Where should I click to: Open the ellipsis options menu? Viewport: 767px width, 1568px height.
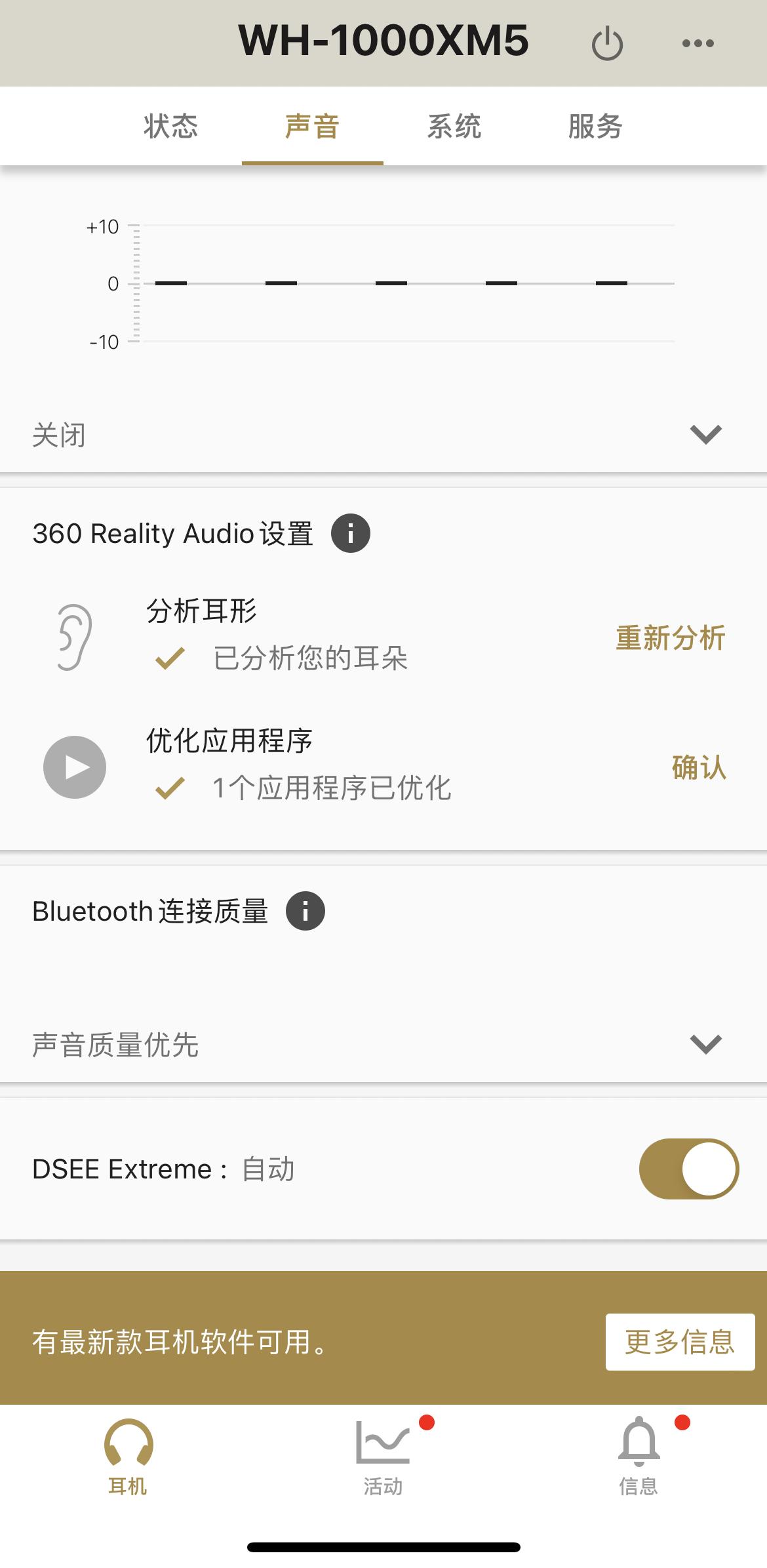696,43
